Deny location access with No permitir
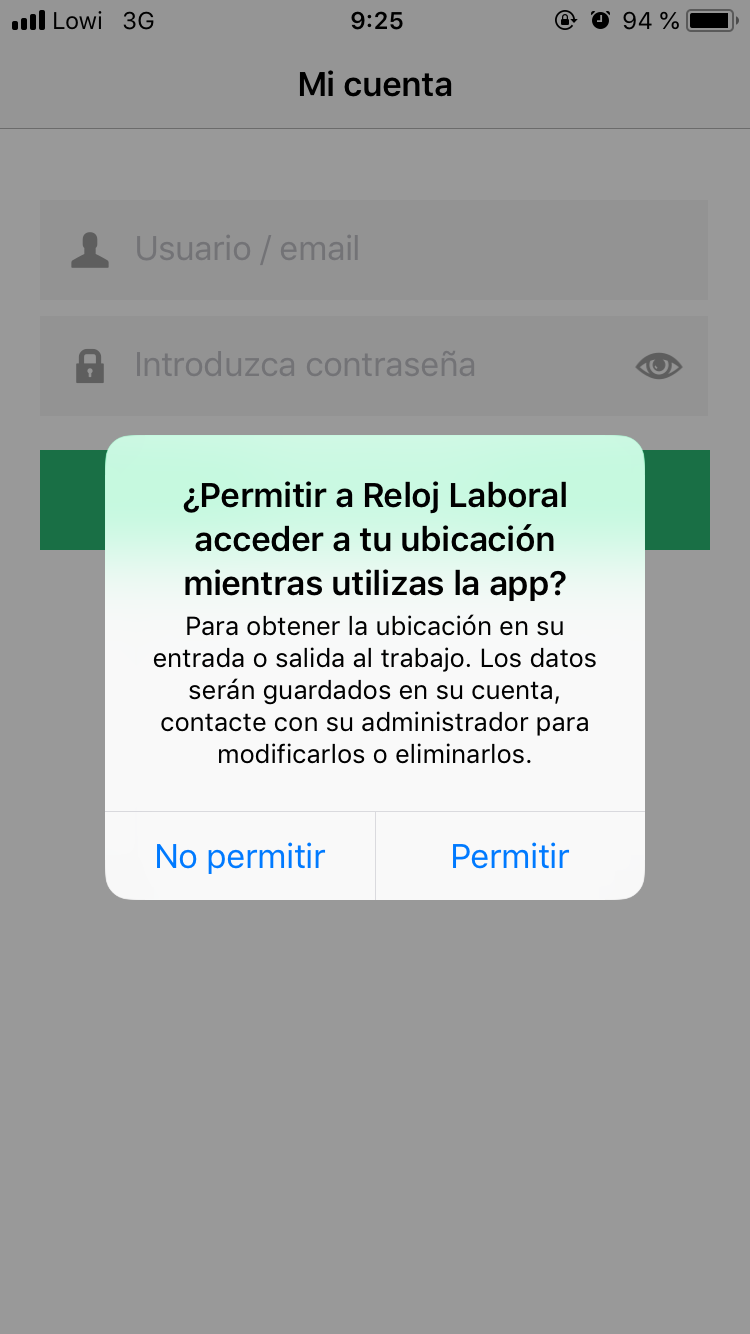Viewport: 750px width, 1334px height. click(x=240, y=856)
